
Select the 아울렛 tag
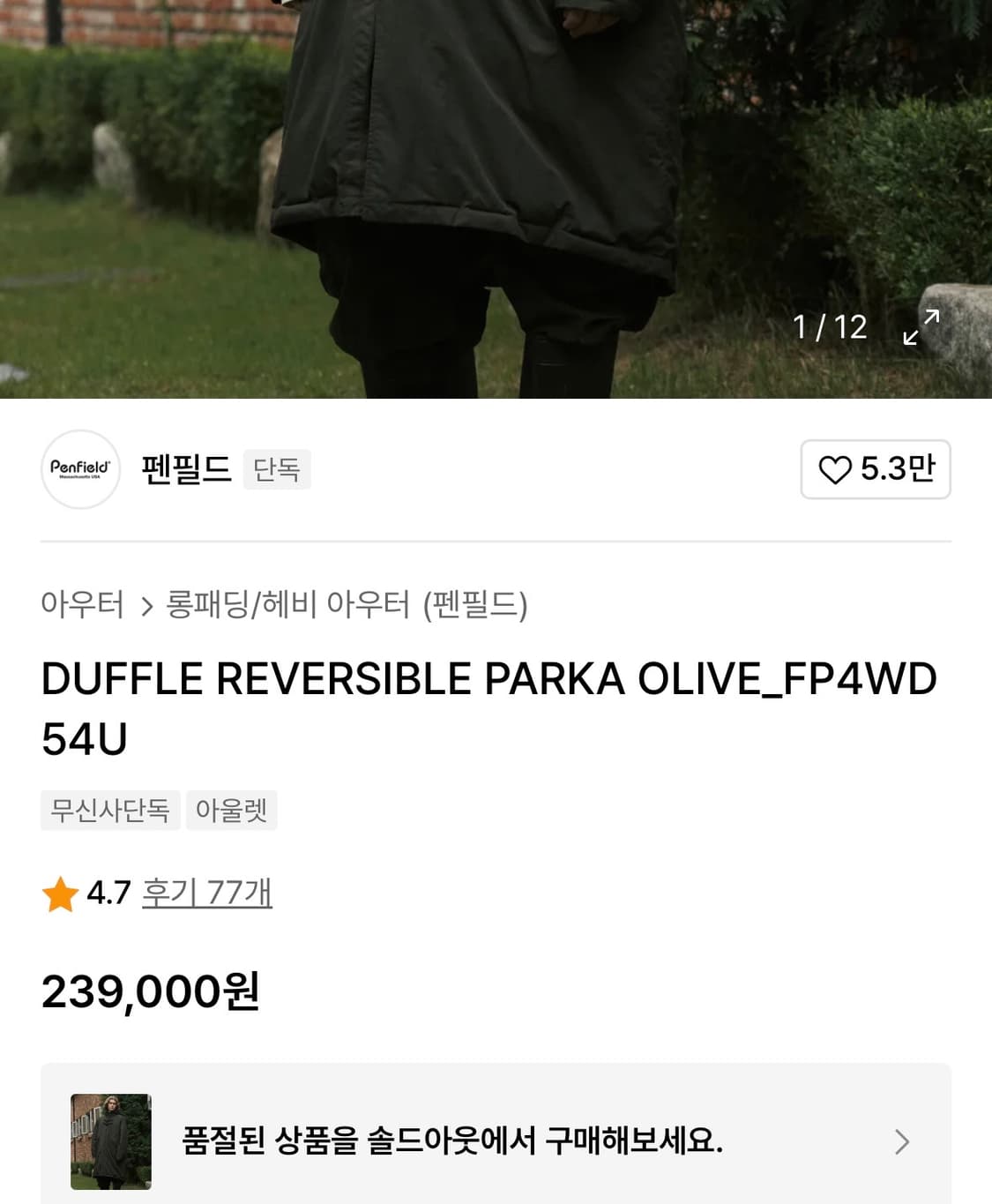231,811
